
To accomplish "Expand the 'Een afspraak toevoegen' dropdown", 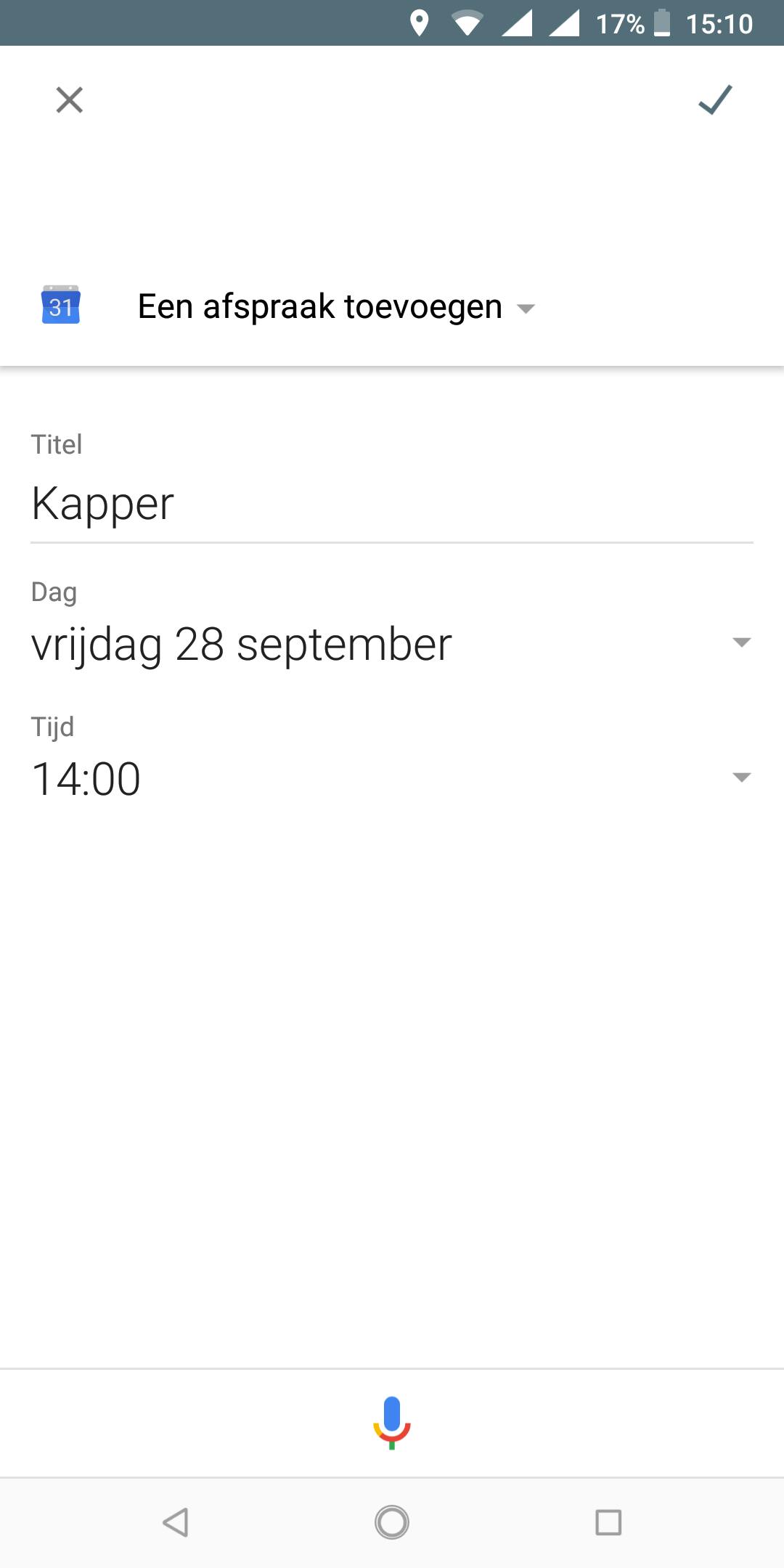I will point(337,307).
